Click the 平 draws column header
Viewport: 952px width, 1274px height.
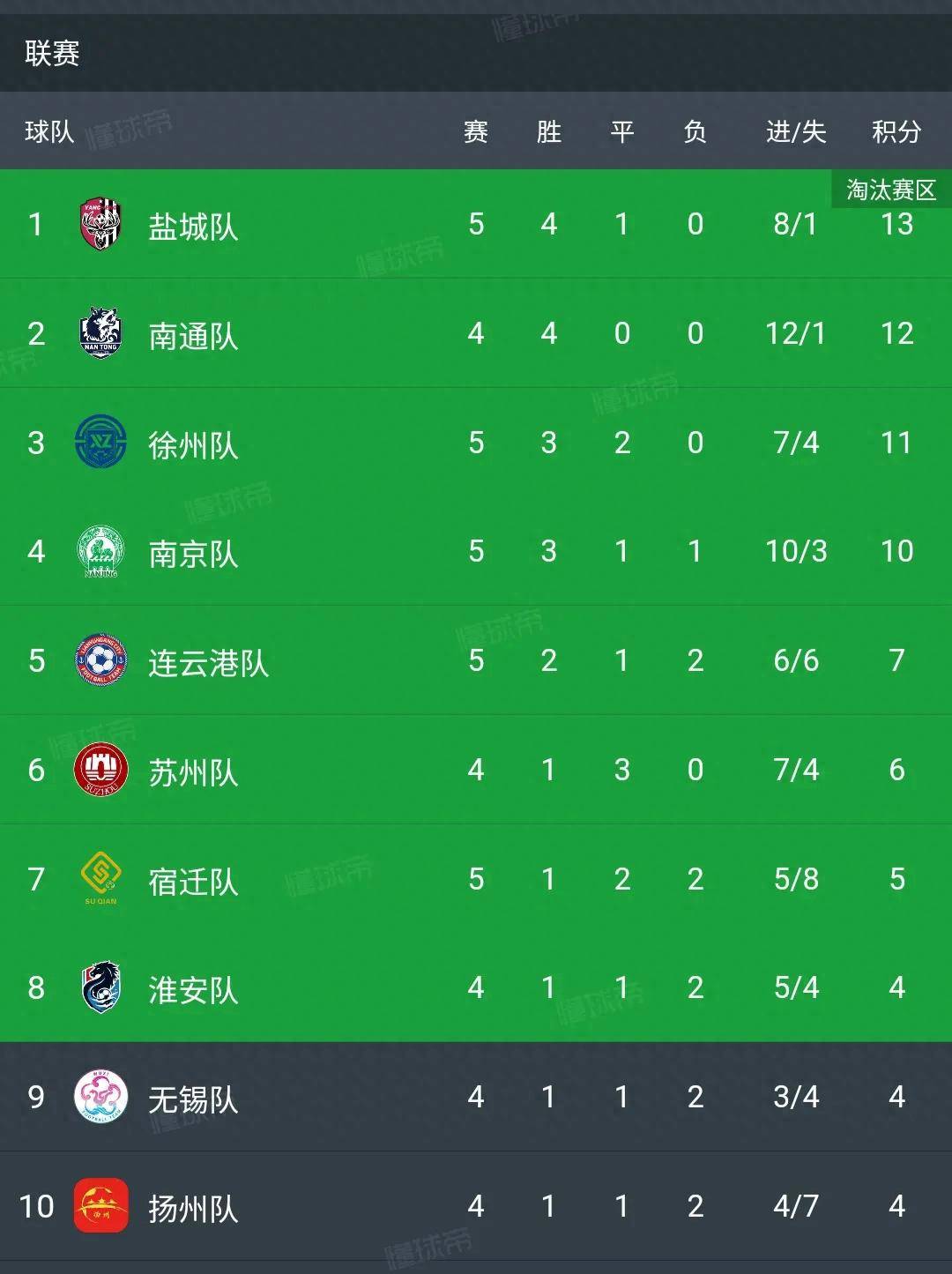[x=622, y=130]
